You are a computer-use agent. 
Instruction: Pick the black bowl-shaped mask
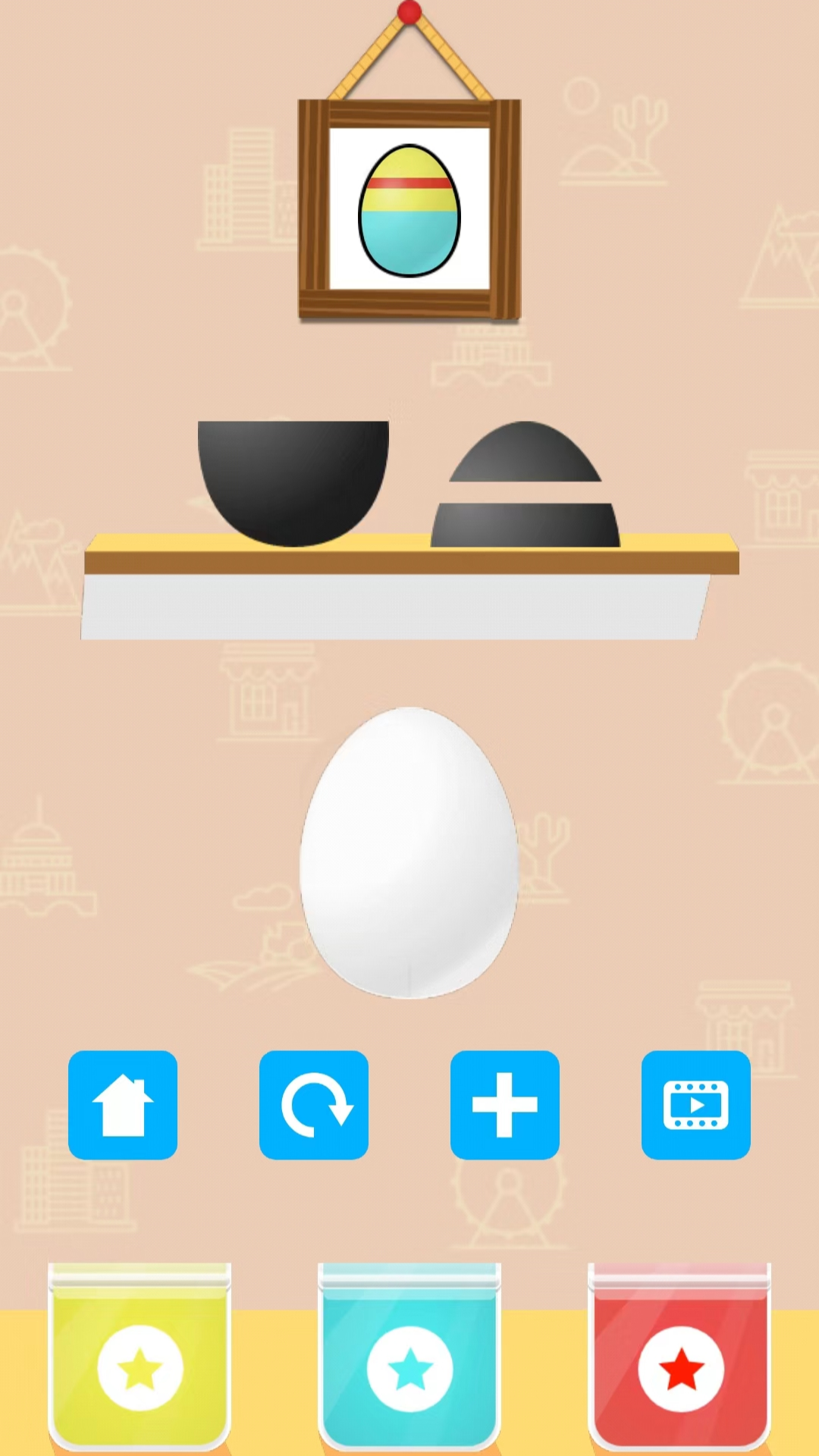[x=293, y=478]
